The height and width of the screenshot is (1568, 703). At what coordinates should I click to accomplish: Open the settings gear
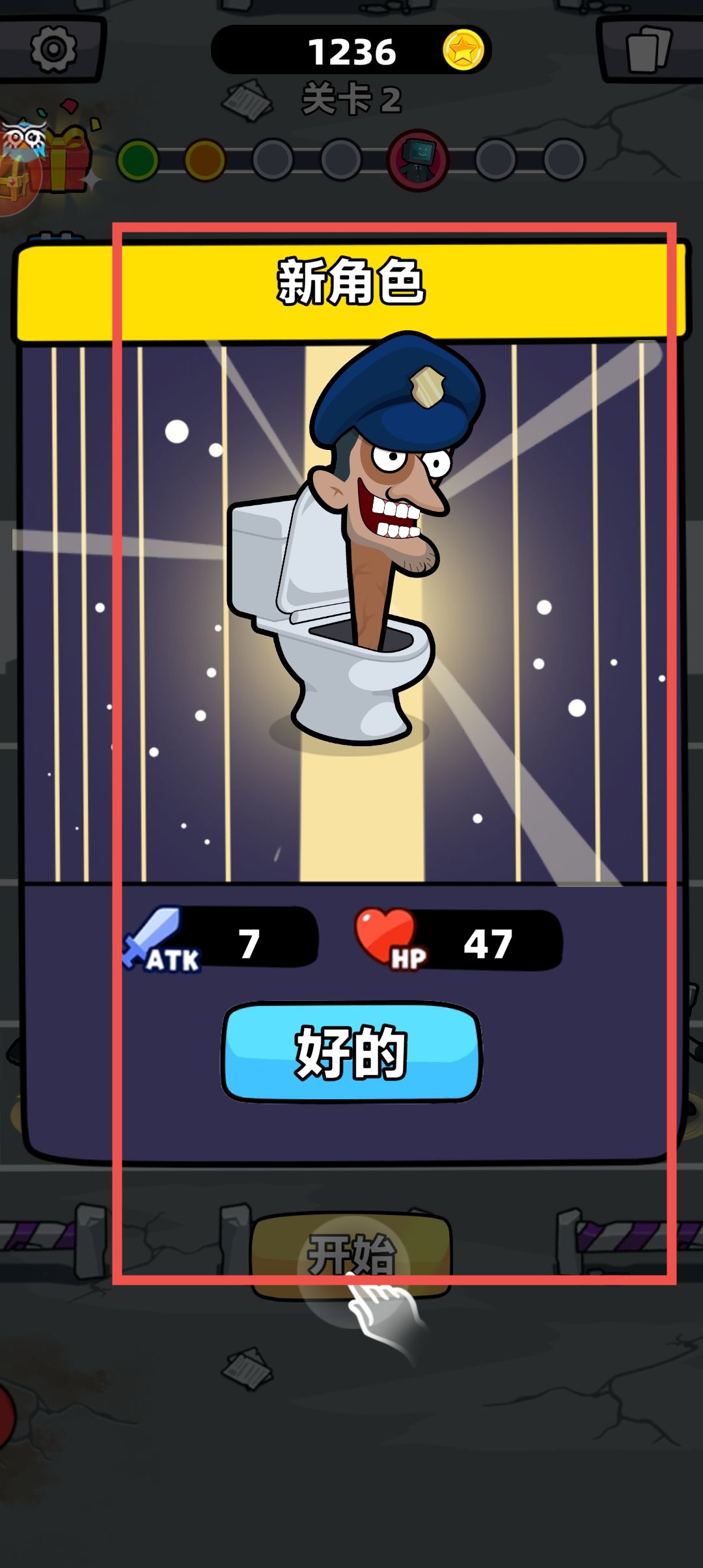click(x=53, y=49)
